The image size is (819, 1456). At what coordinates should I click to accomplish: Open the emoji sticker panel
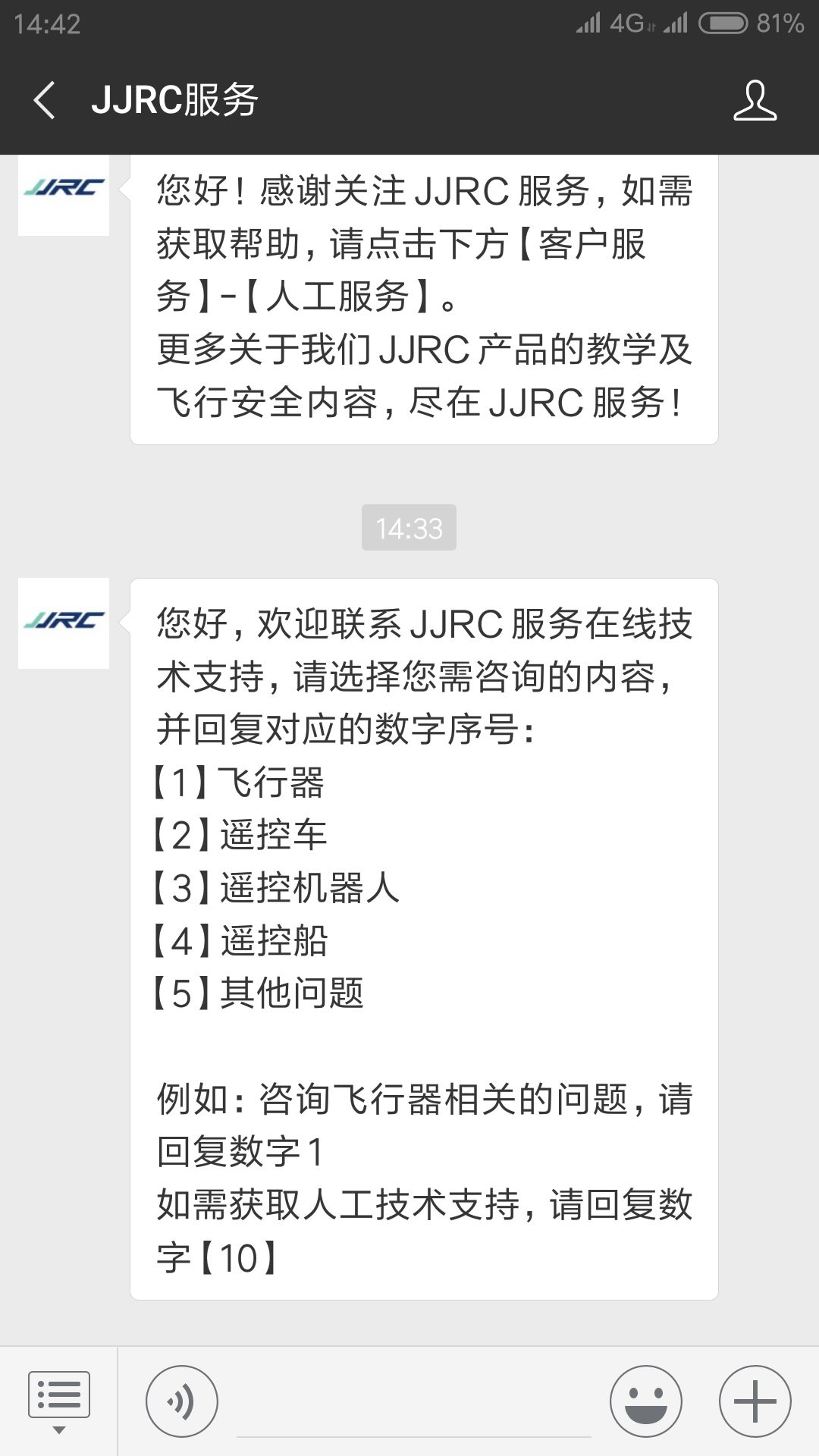[646, 1401]
